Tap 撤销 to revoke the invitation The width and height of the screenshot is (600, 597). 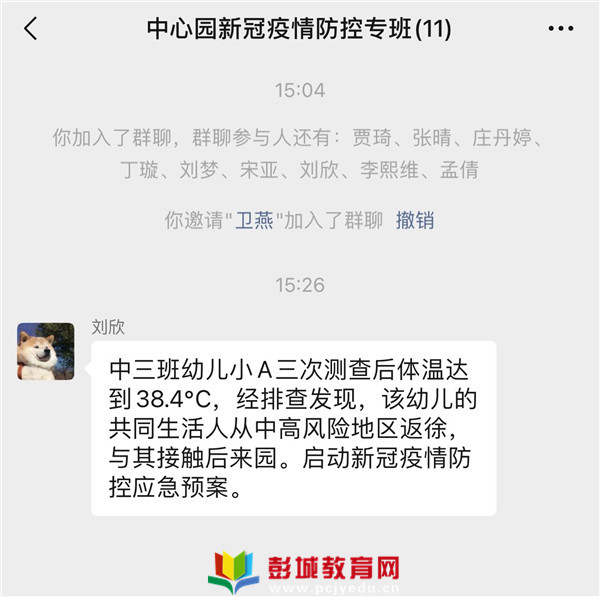415,221
